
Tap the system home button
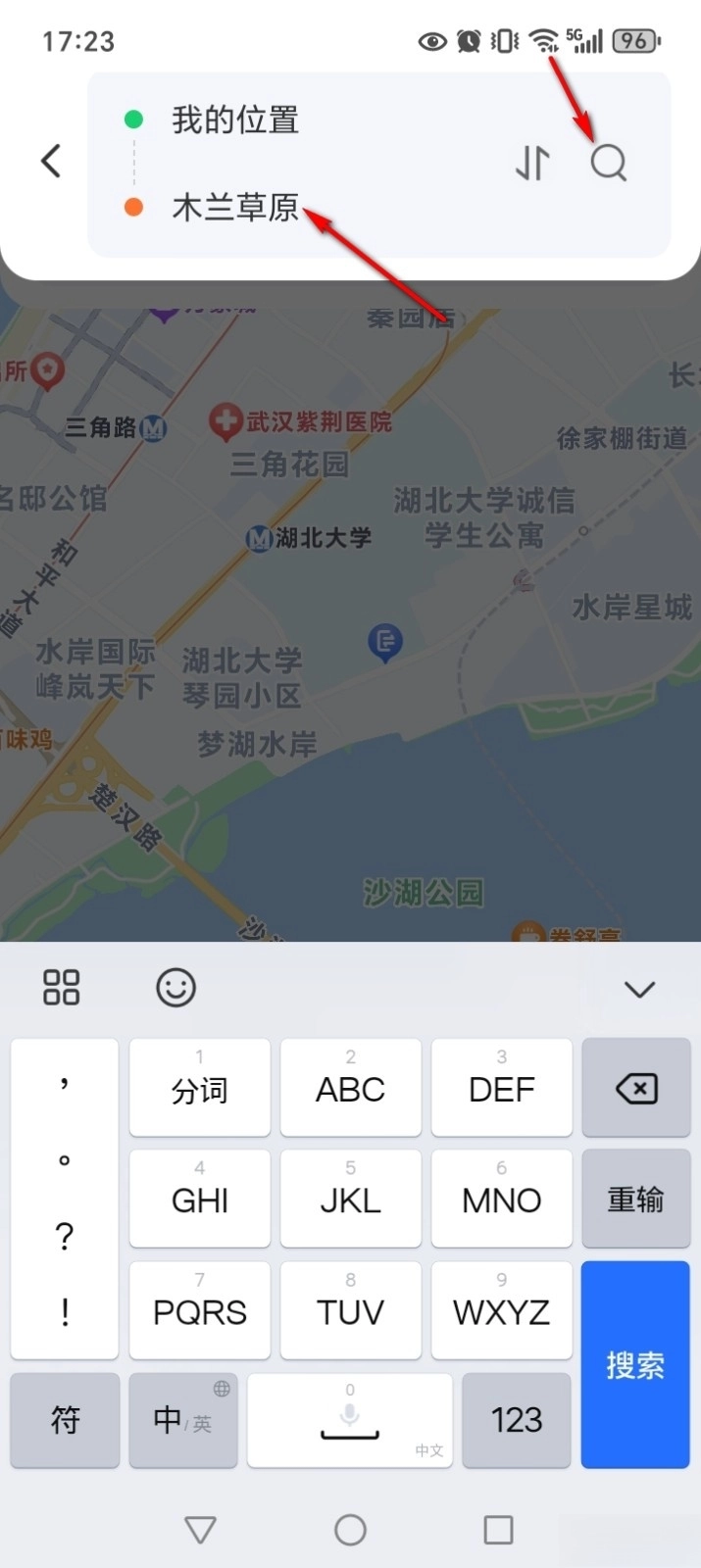[x=350, y=1530]
